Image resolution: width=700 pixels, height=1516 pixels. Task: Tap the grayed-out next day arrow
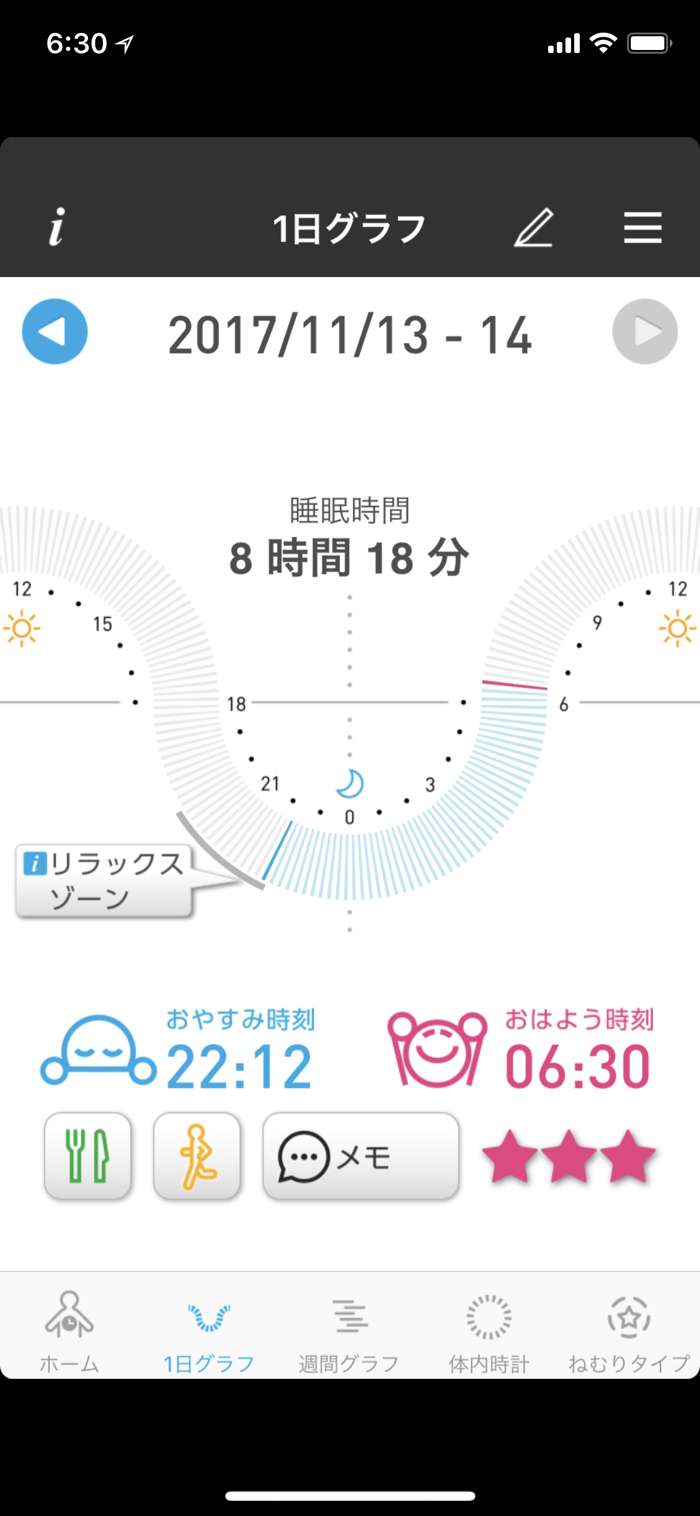(645, 332)
